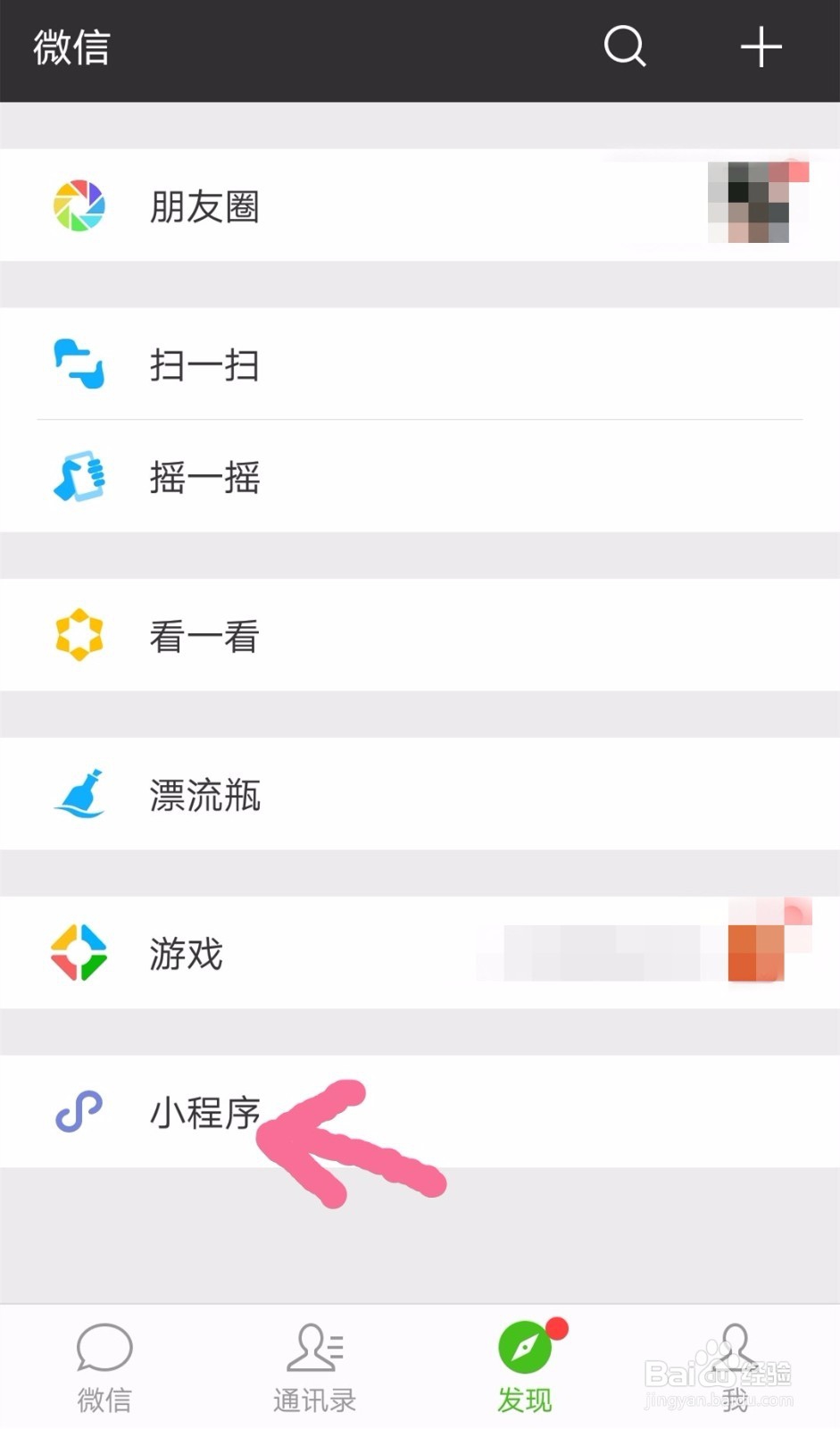The width and height of the screenshot is (840, 1429).
Task: Open the Moments (朋友圈) colorful camera icon
Action: pyautogui.click(x=79, y=205)
